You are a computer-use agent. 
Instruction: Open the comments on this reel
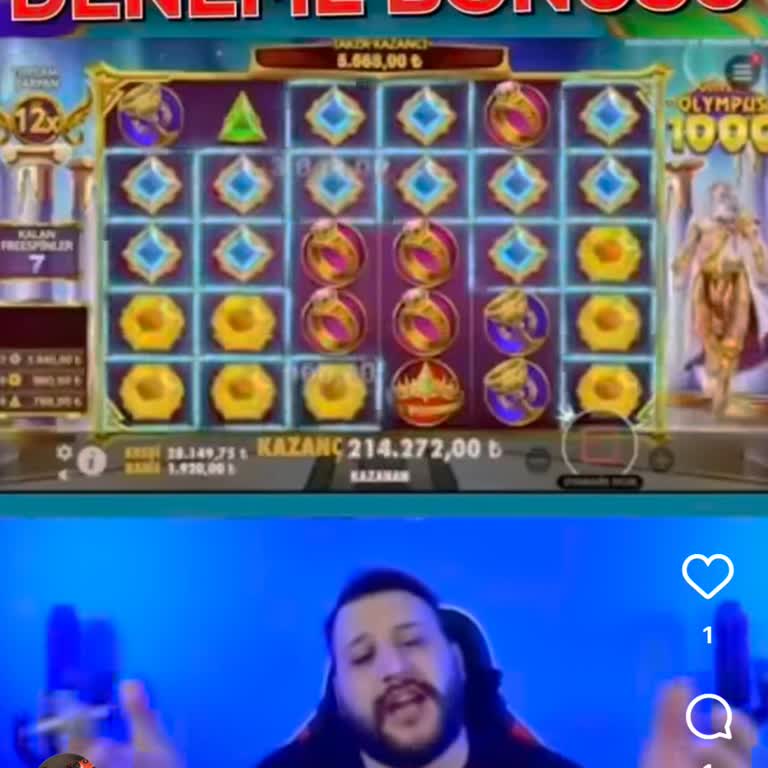(x=707, y=717)
